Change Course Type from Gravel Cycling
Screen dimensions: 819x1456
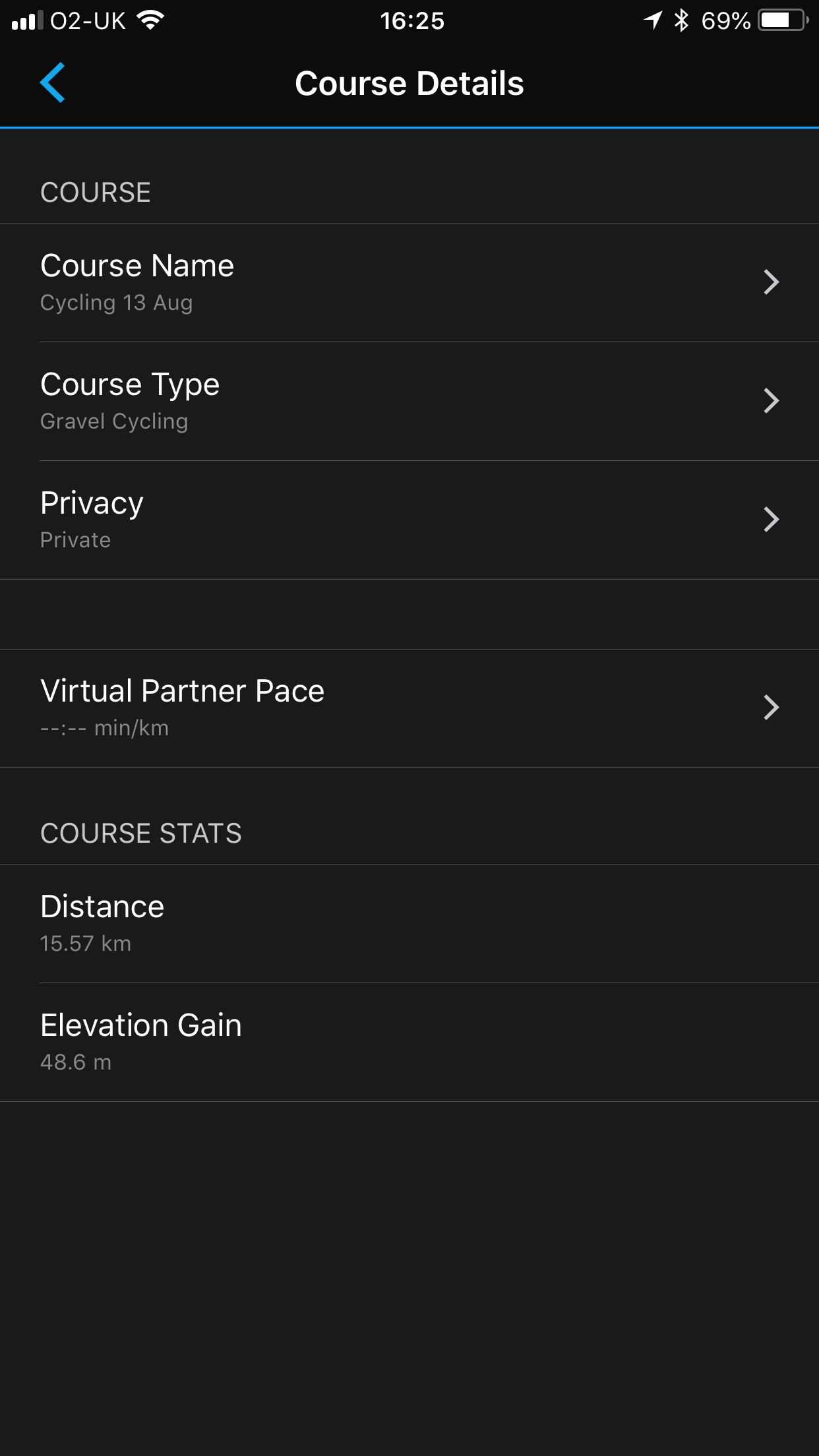pyautogui.click(x=409, y=401)
